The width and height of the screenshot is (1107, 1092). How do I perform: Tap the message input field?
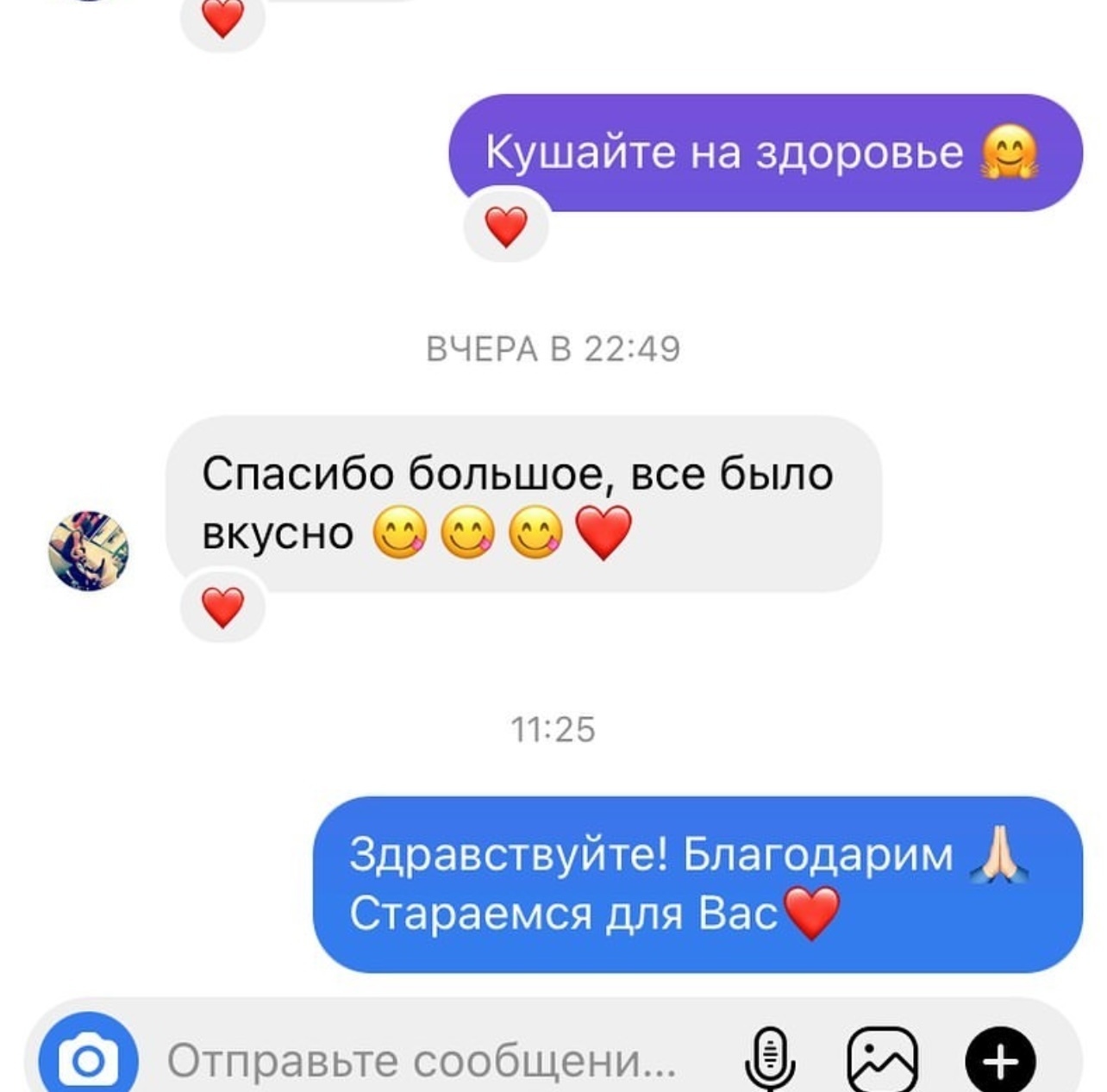pos(421,1061)
